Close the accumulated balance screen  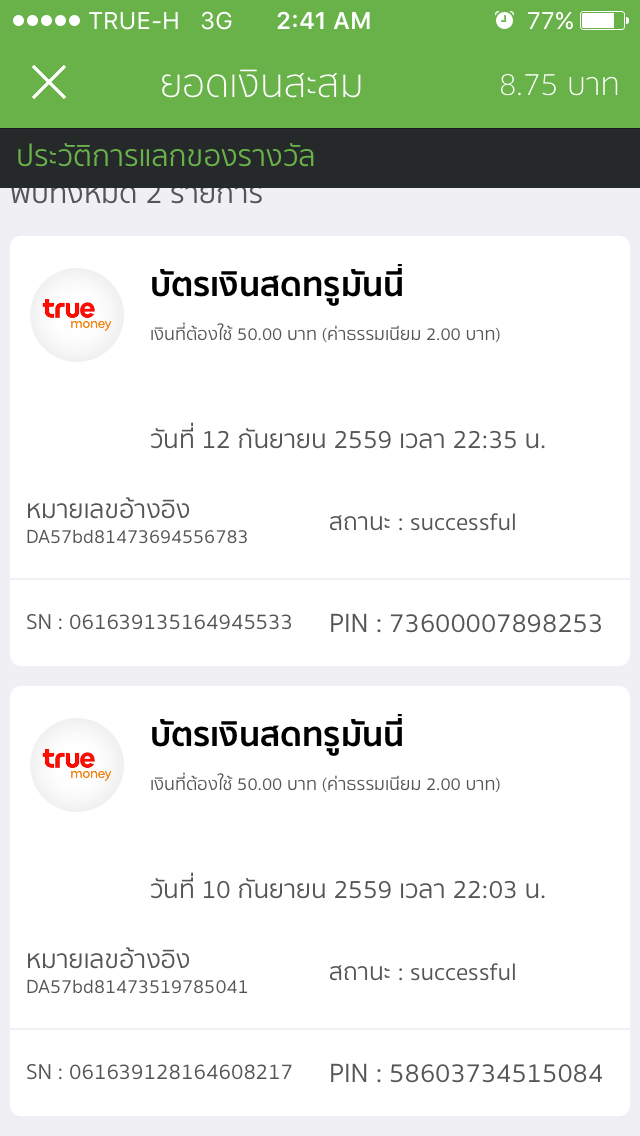click(x=49, y=82)
